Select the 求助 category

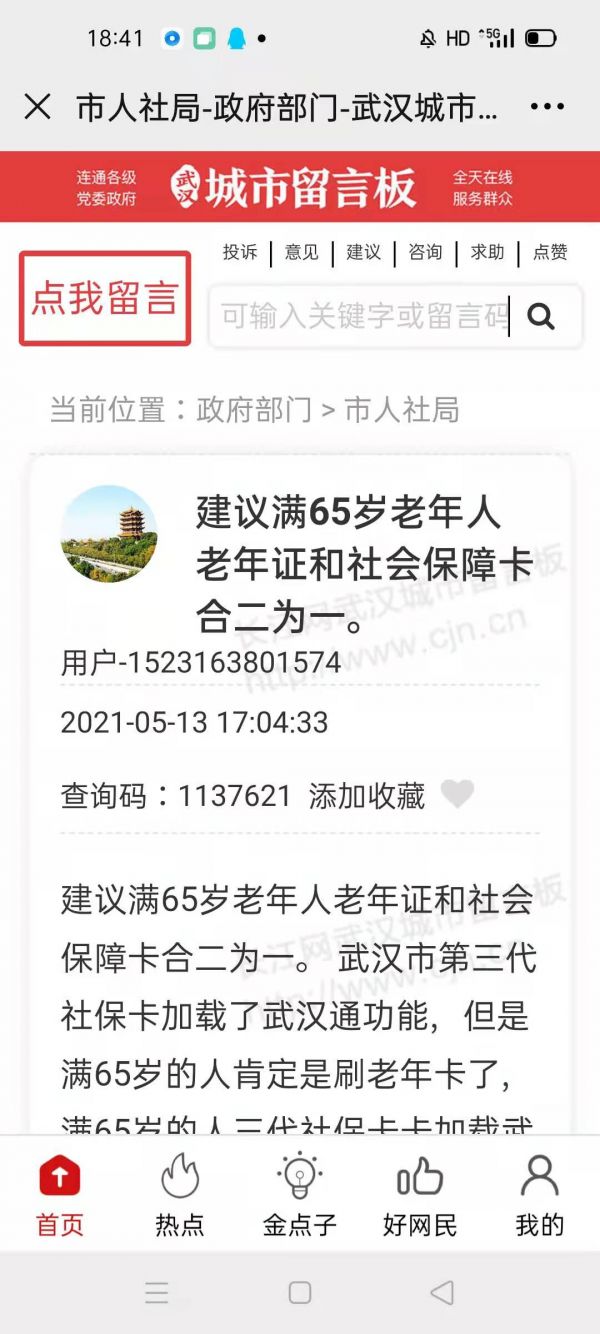488,252
